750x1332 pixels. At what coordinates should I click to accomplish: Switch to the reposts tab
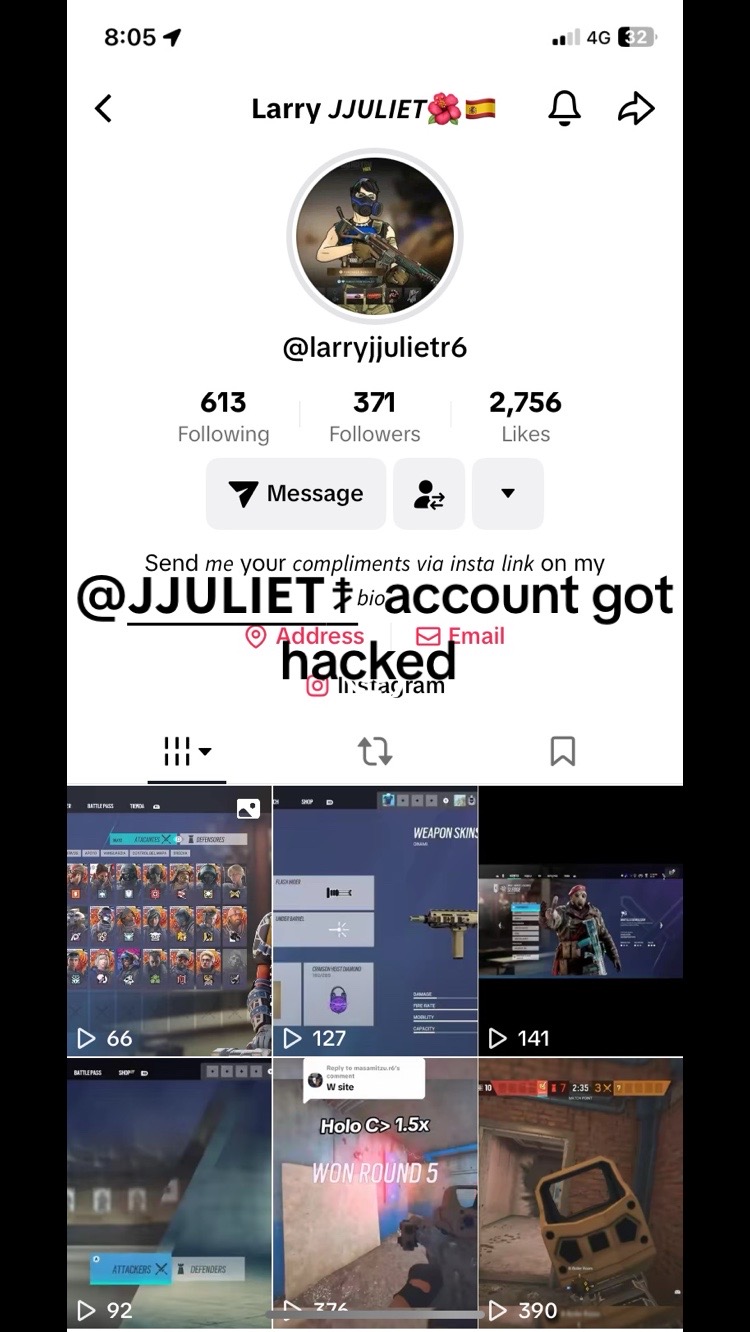click(375, 751)
